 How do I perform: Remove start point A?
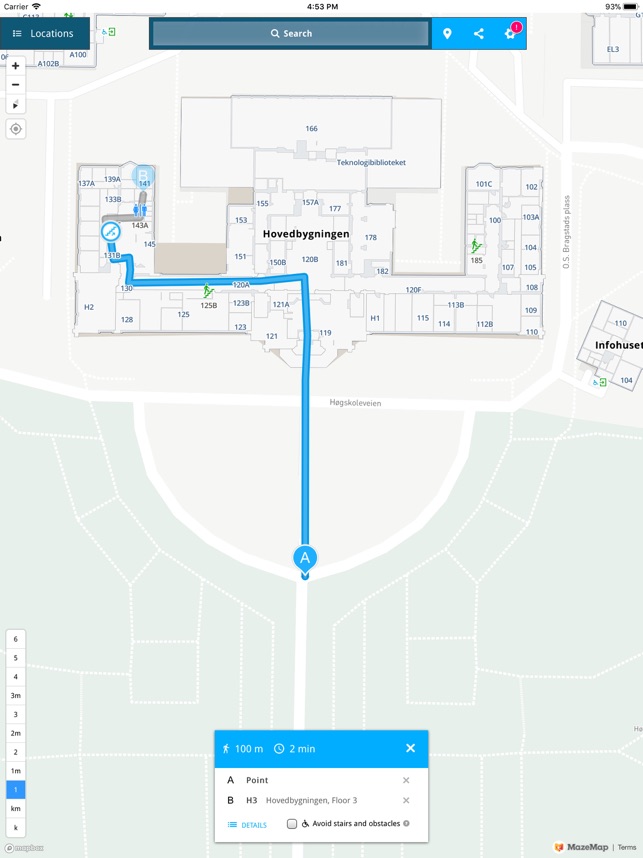(406, 780)
